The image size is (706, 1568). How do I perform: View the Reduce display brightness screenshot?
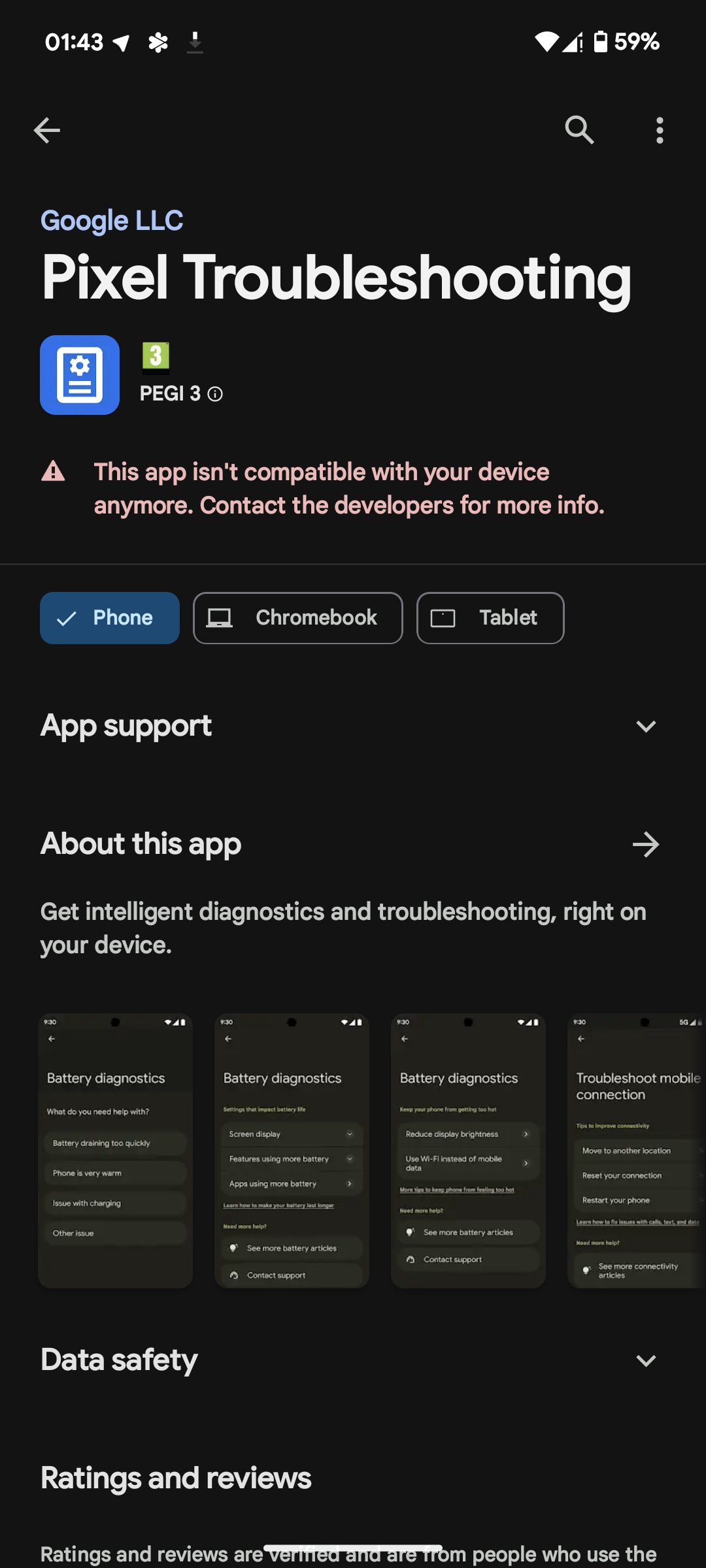click(469, 1151)
